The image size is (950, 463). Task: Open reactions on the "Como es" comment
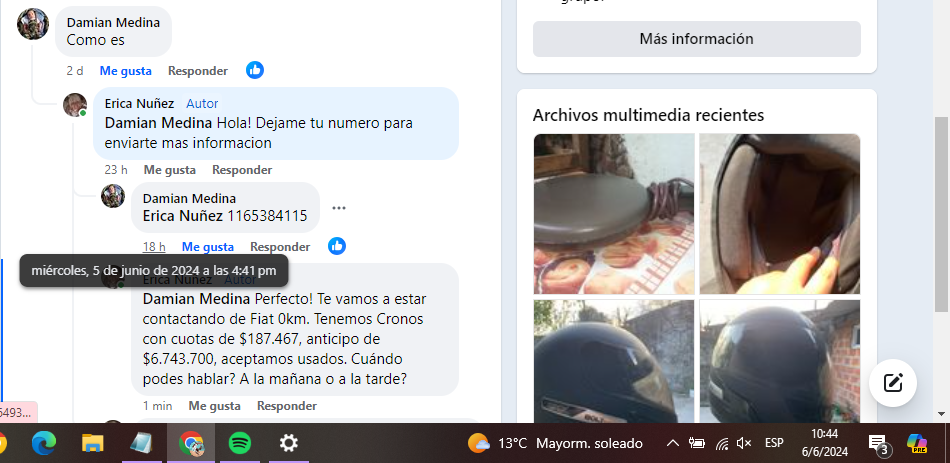point(255,70)
